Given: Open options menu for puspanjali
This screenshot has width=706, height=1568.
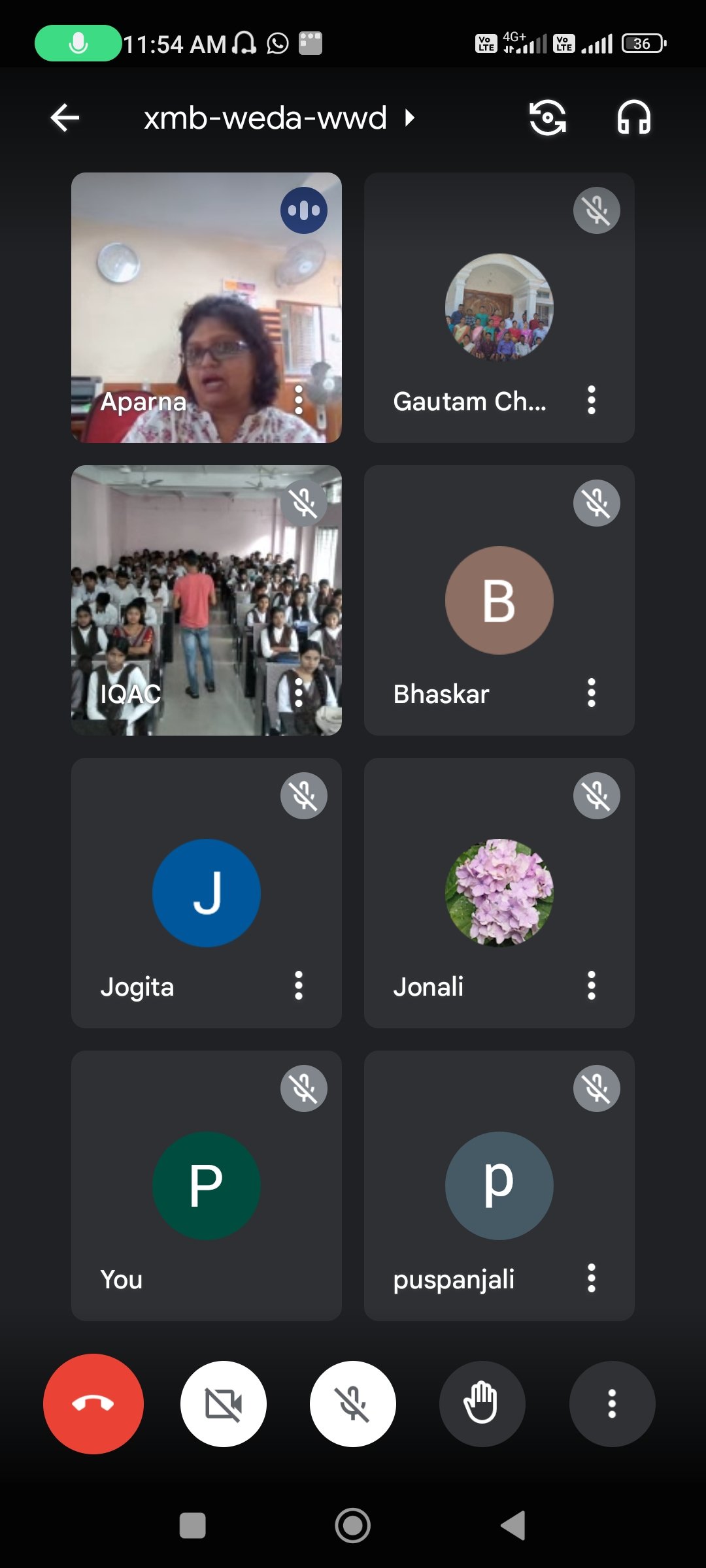Looking at the screenshot, I should pos(591,1278).
